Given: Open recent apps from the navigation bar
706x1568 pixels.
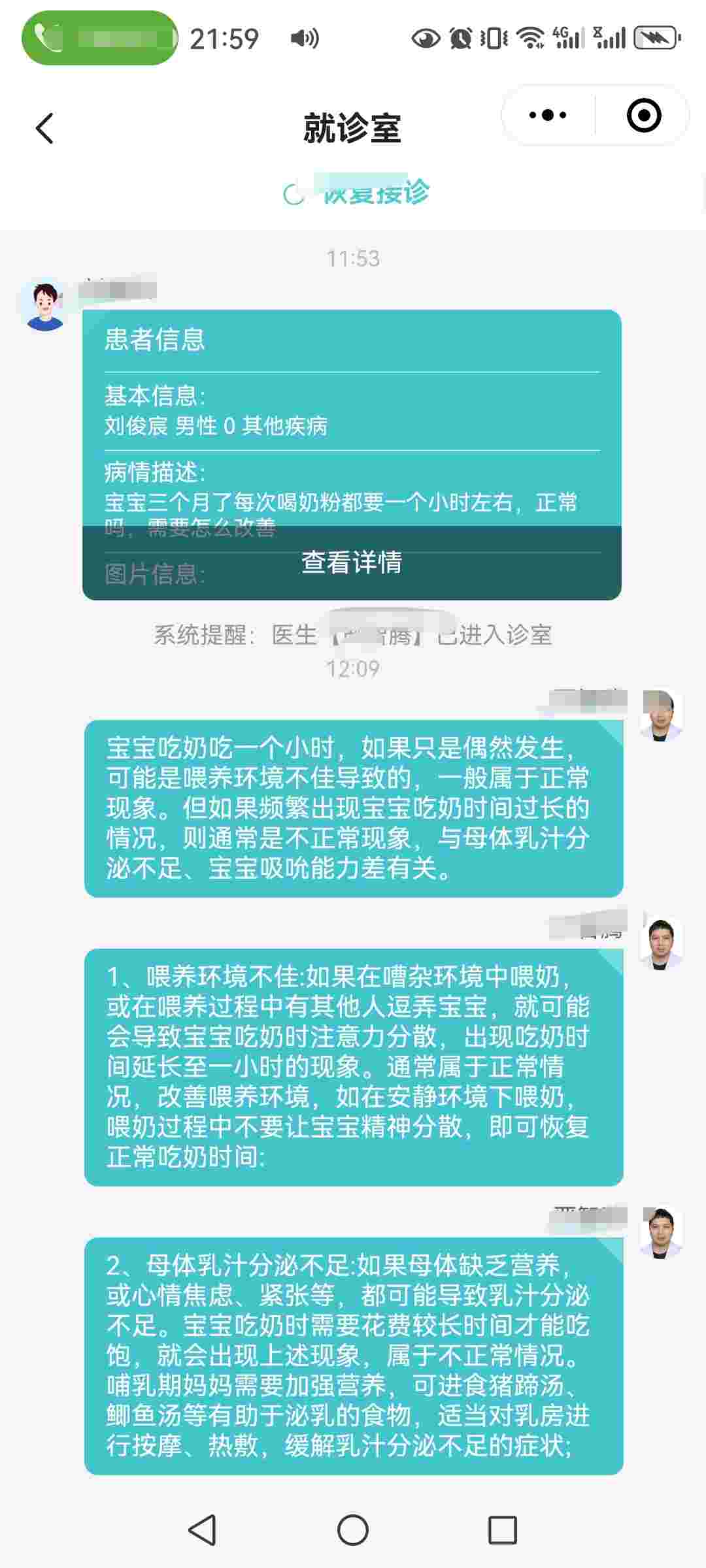Looking at the screenshot, I should (503, 1529).
